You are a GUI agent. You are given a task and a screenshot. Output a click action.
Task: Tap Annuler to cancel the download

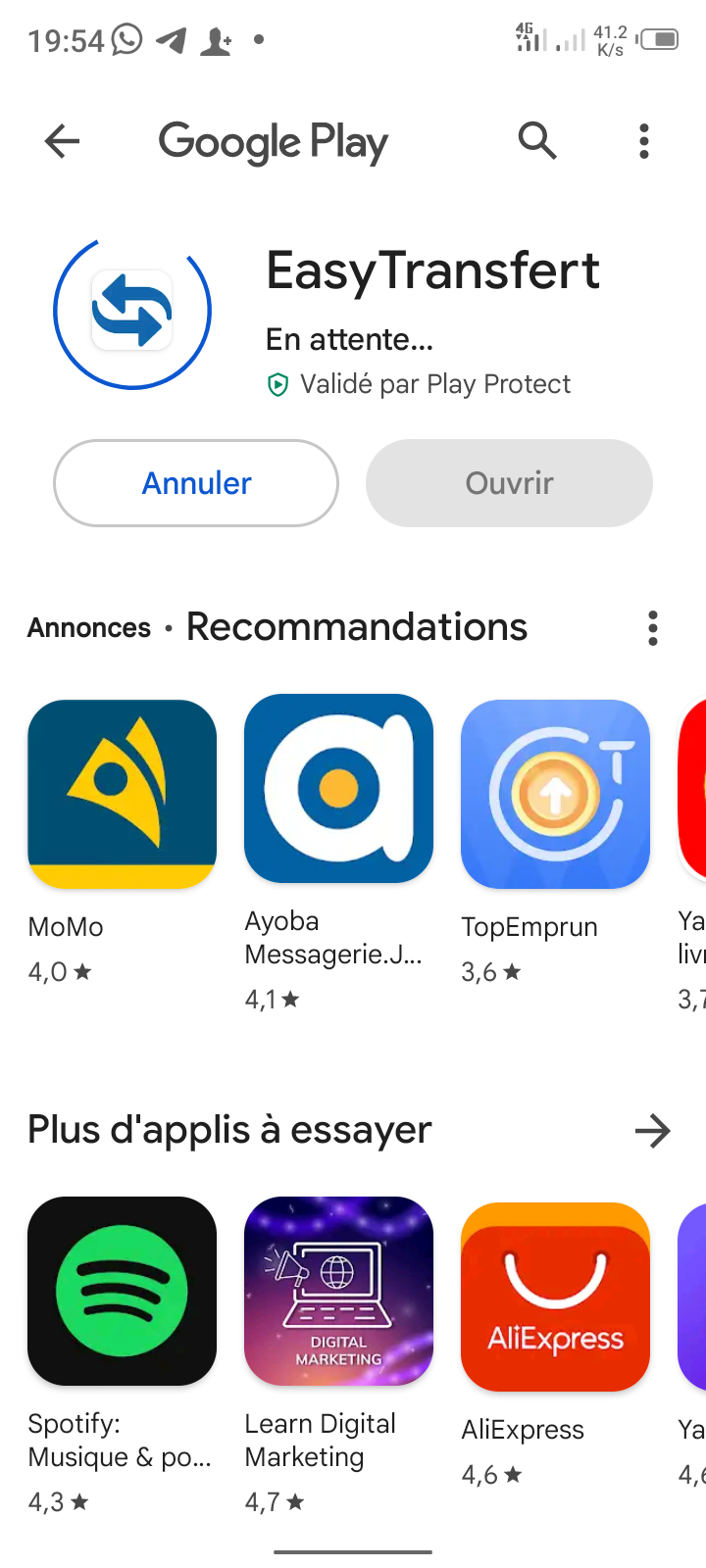click(x=196, y=483)
